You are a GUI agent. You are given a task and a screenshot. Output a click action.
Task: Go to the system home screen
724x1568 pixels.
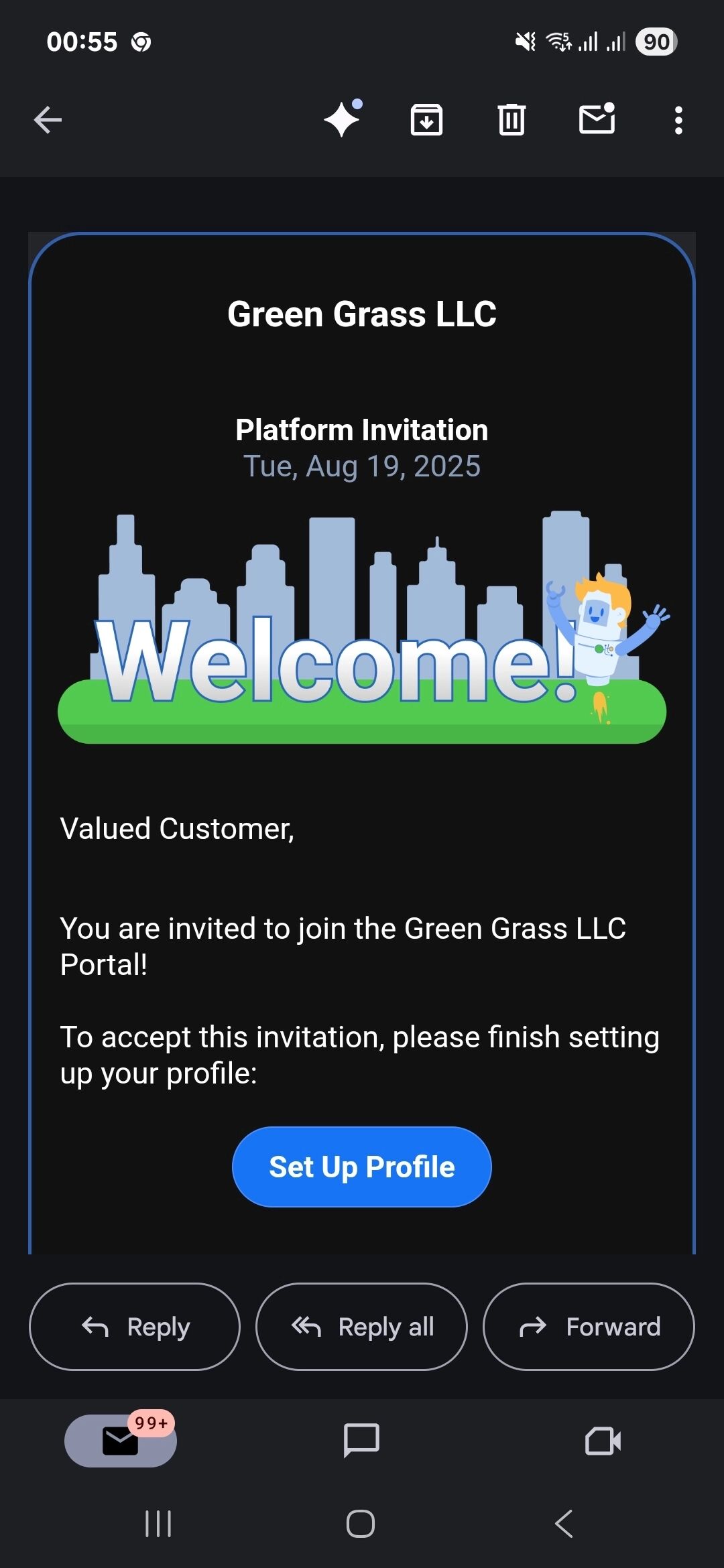(361, 1524)
